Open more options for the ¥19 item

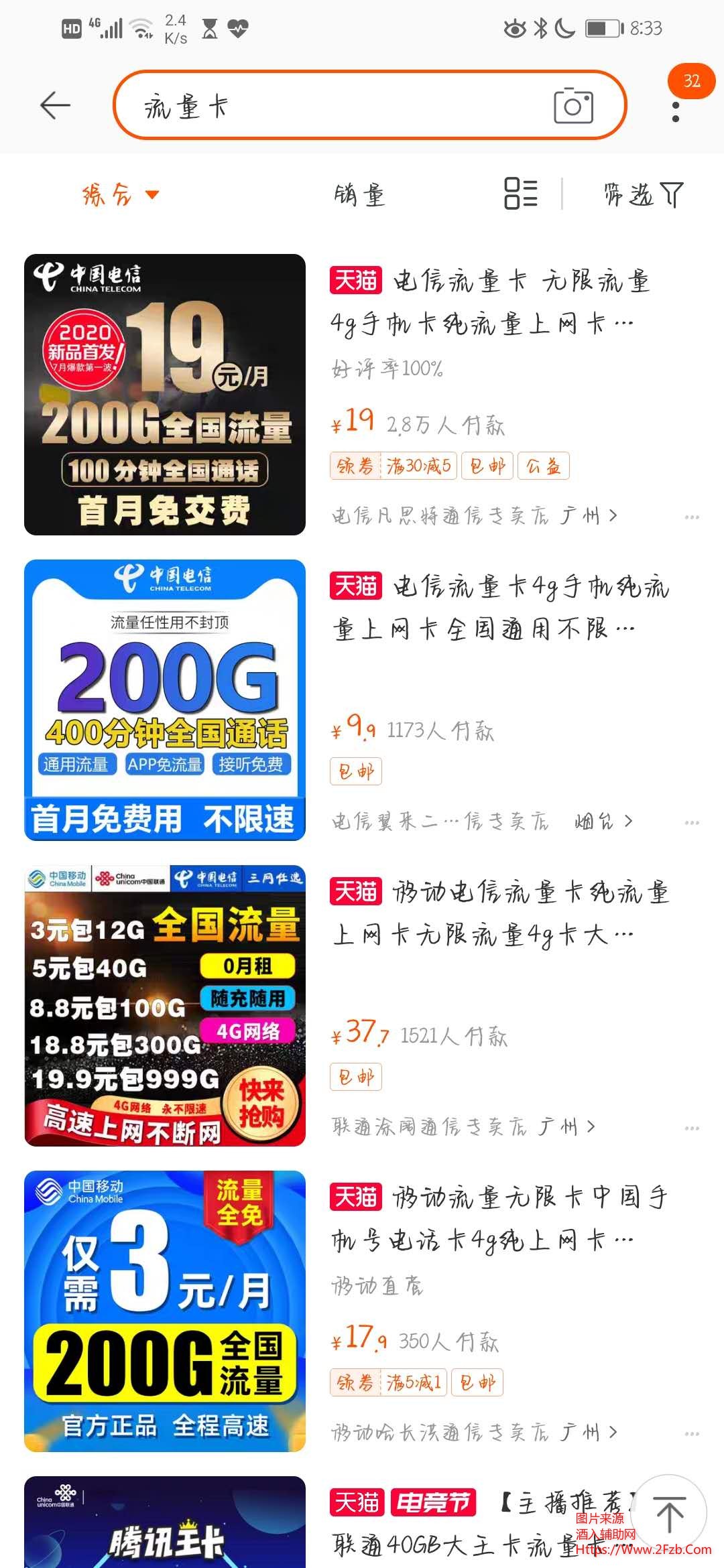(692, 517)
